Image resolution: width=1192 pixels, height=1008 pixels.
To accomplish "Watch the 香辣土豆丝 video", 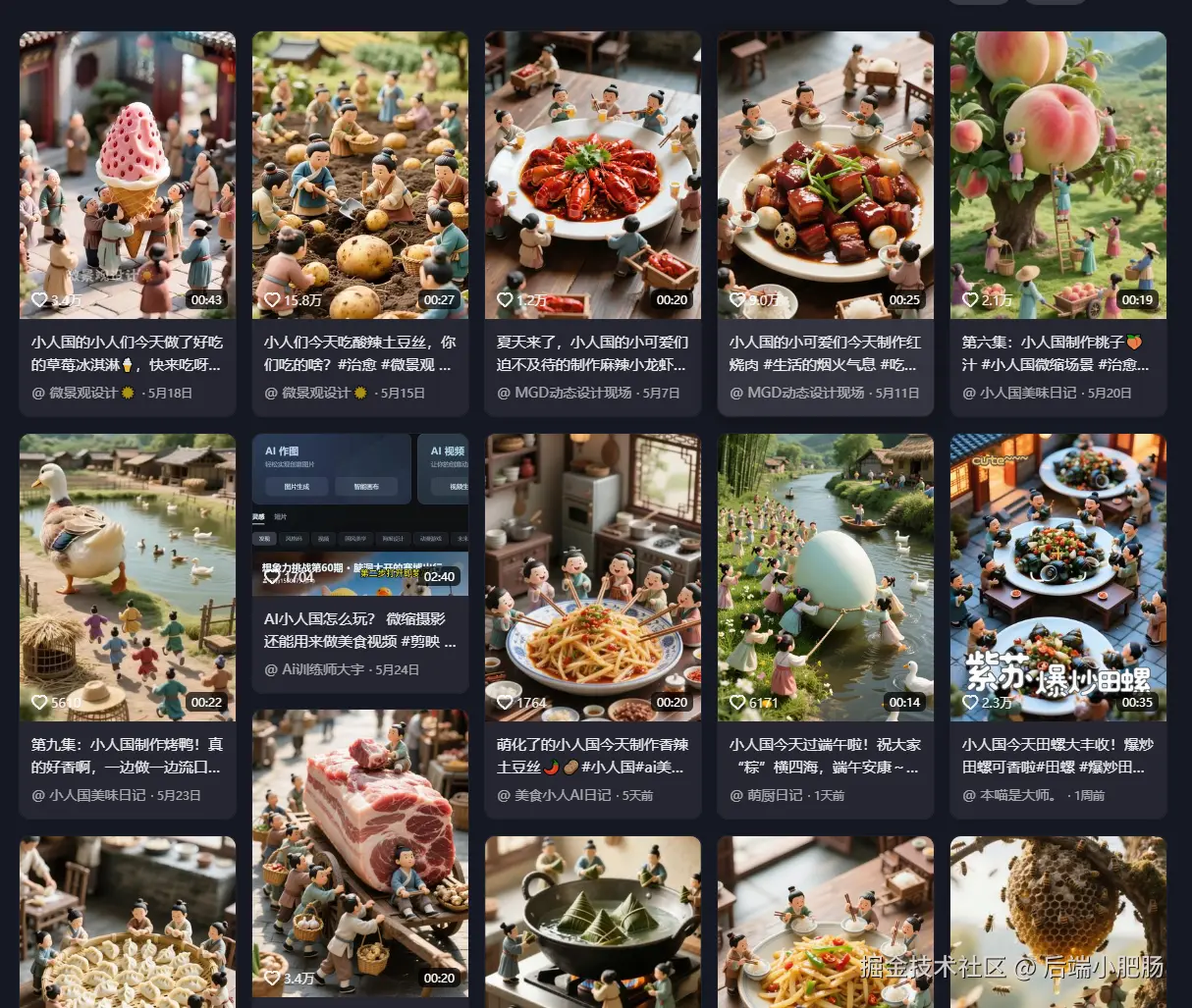I will pyautogui.click(x=593, y=577).
